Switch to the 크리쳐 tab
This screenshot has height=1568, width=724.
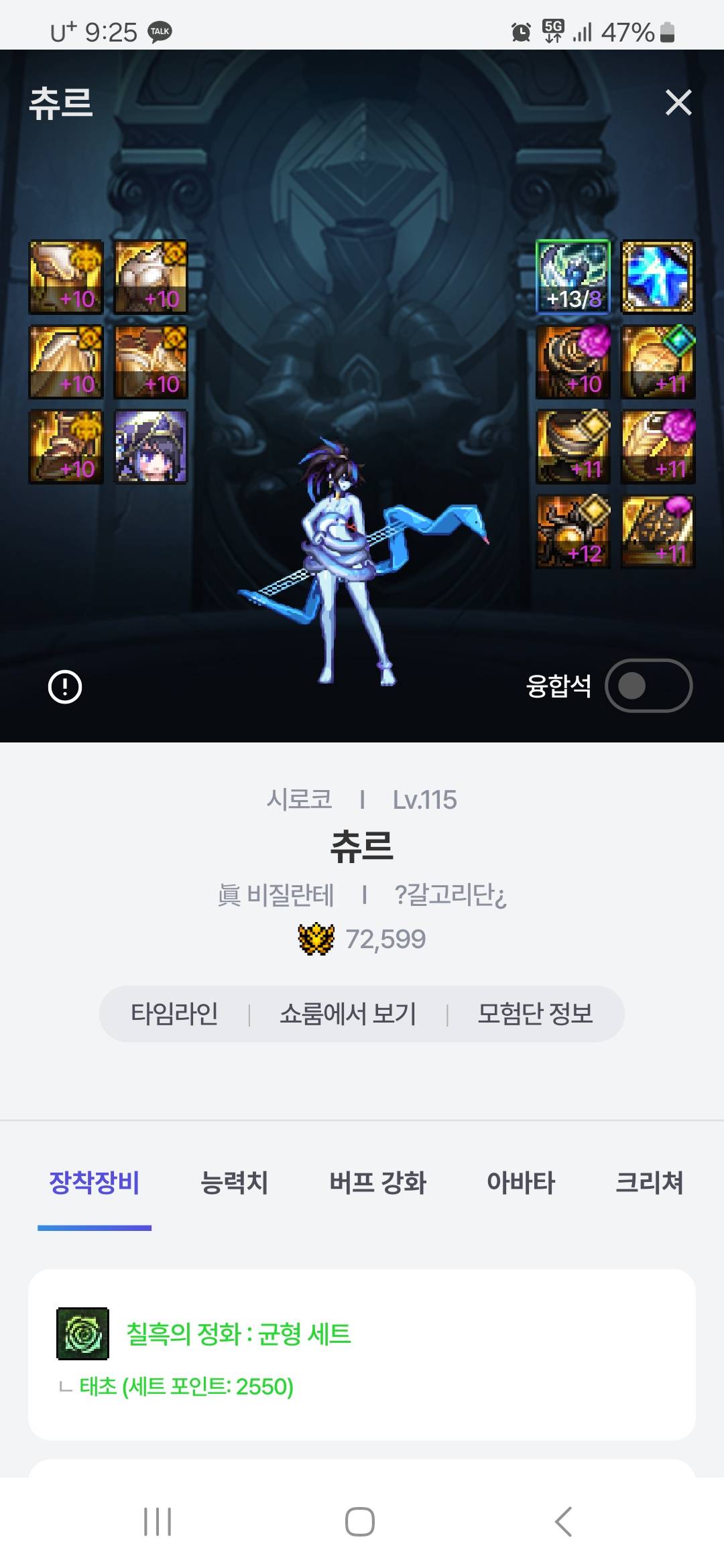649,1182
